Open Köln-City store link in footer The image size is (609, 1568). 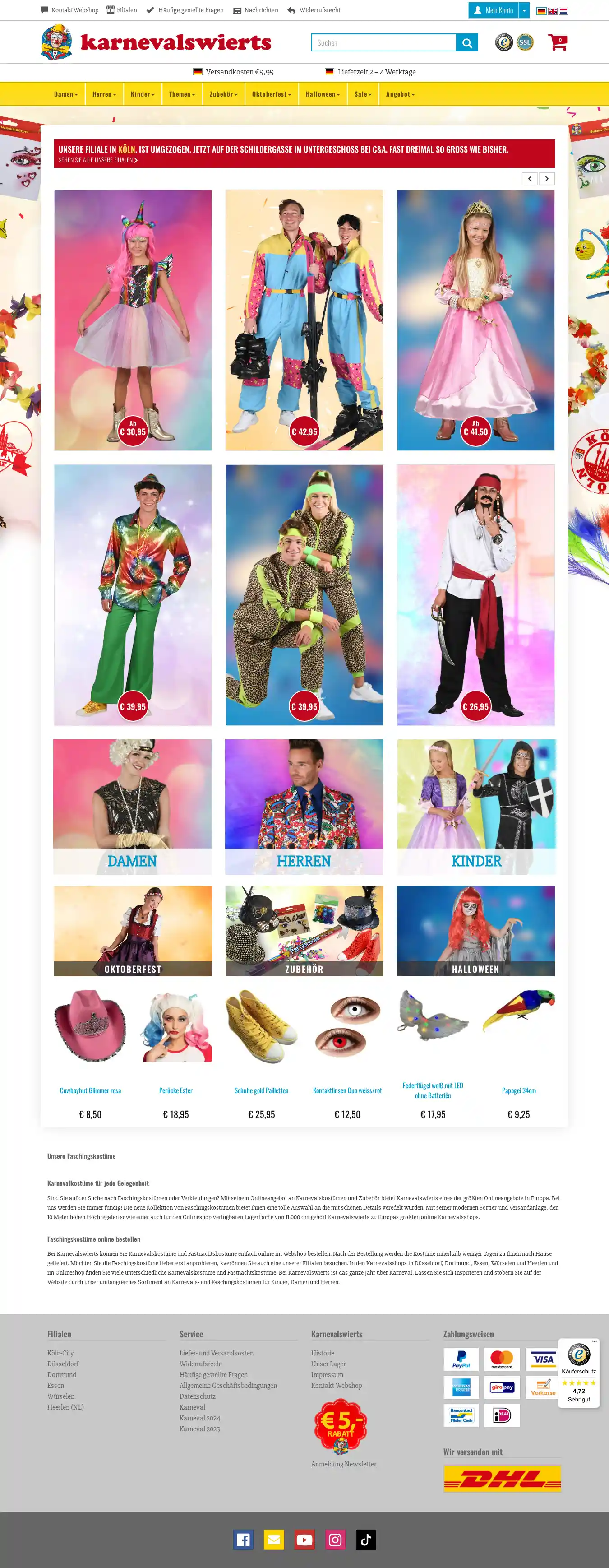point(60,1353)
